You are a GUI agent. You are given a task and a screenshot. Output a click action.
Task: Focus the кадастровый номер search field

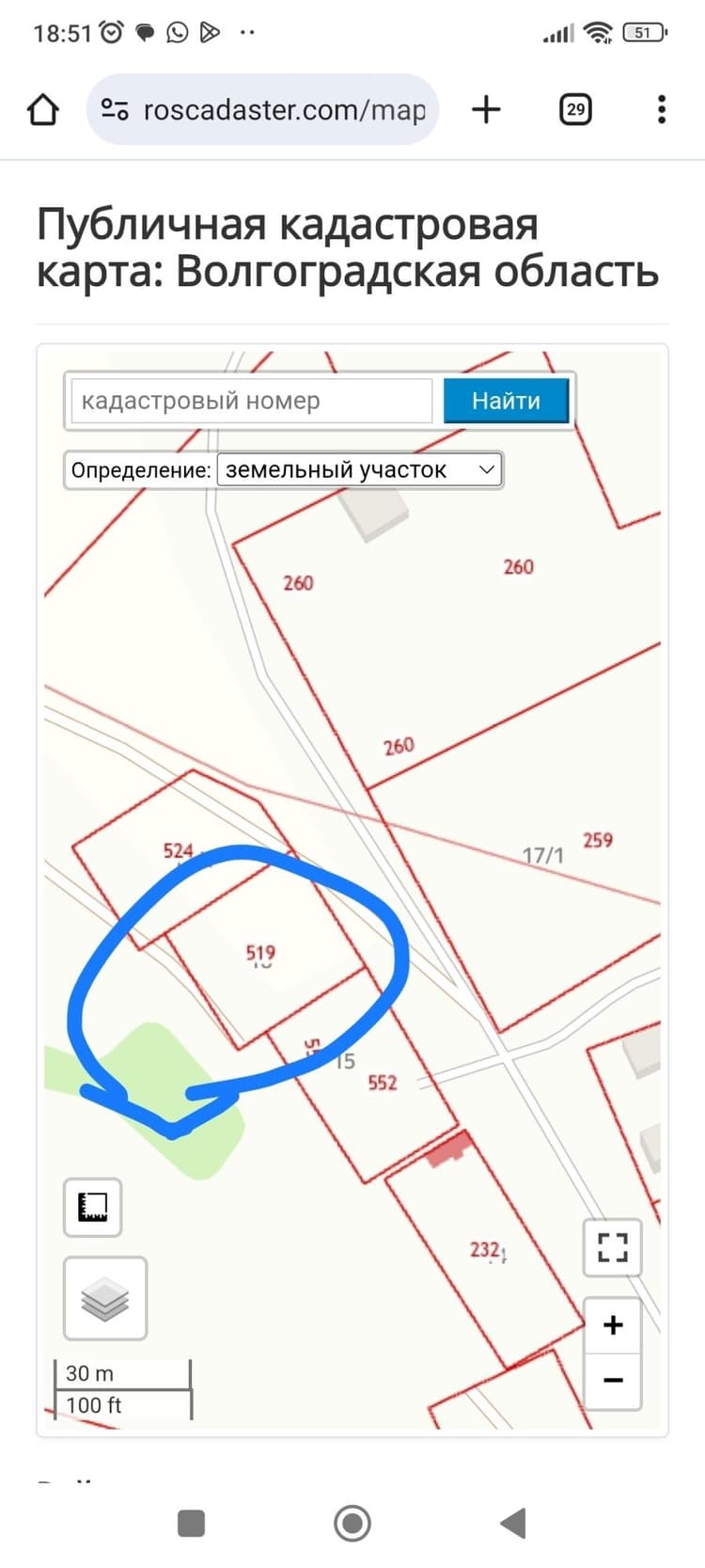252,402
